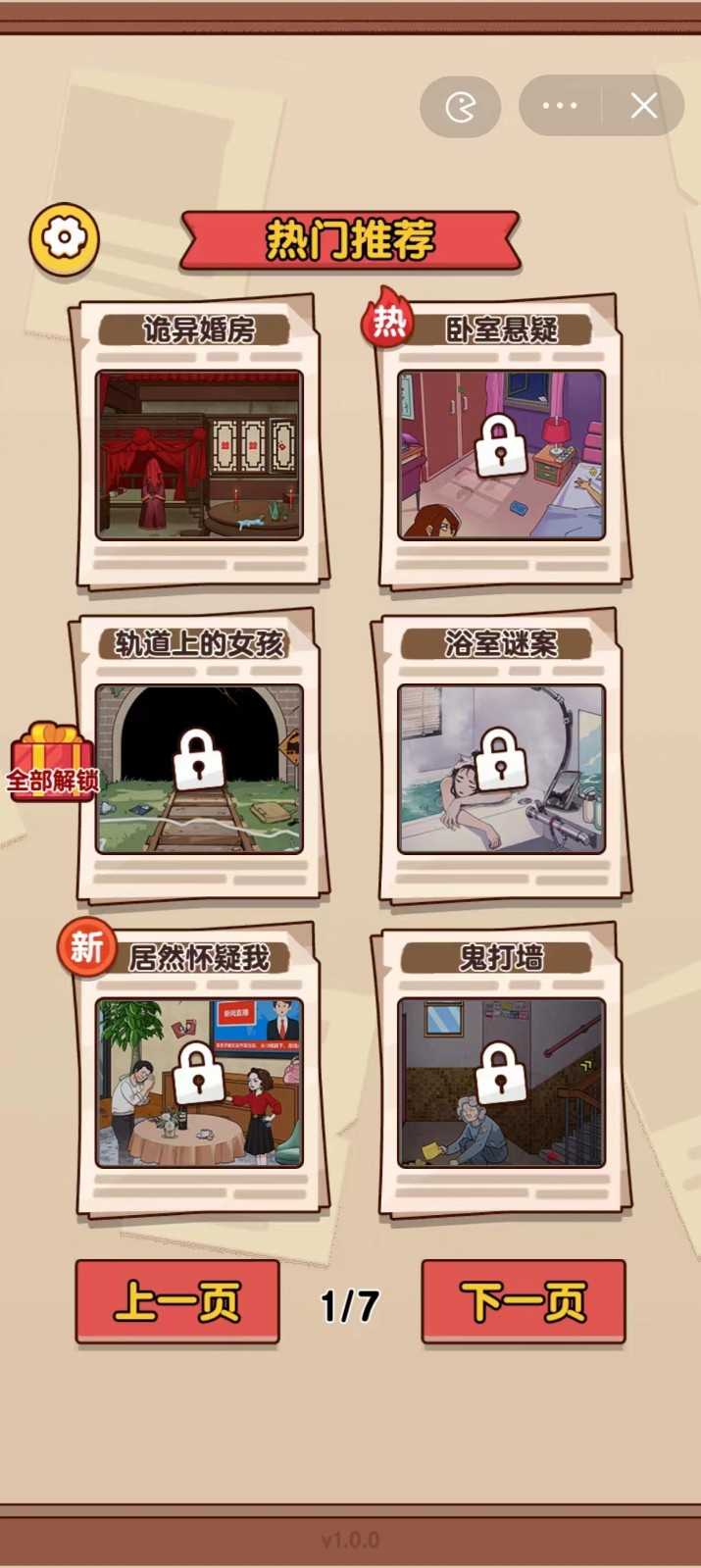The height and width of the screenshot is (1568, 701).
Task: Tap the 全部解锁 gift box
Action: (53, 764)
